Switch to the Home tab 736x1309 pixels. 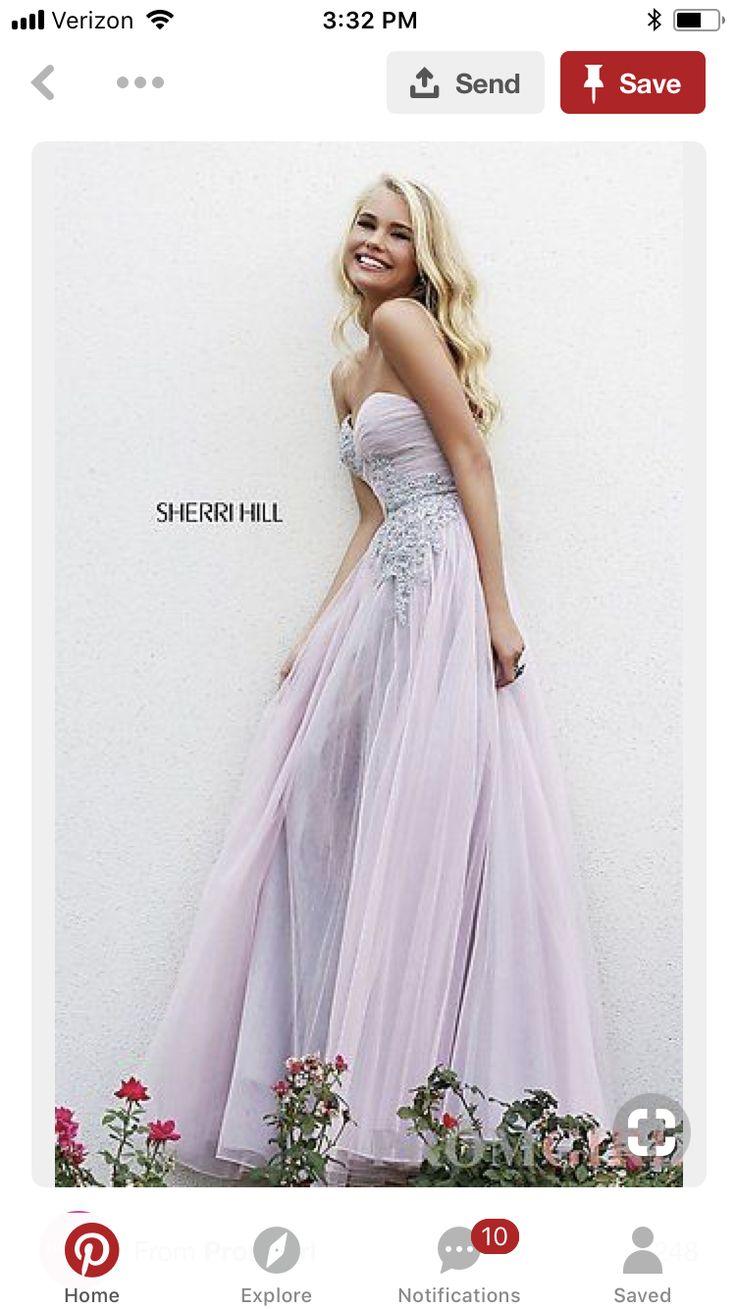pyautogui.click(x=92, y=1263)
